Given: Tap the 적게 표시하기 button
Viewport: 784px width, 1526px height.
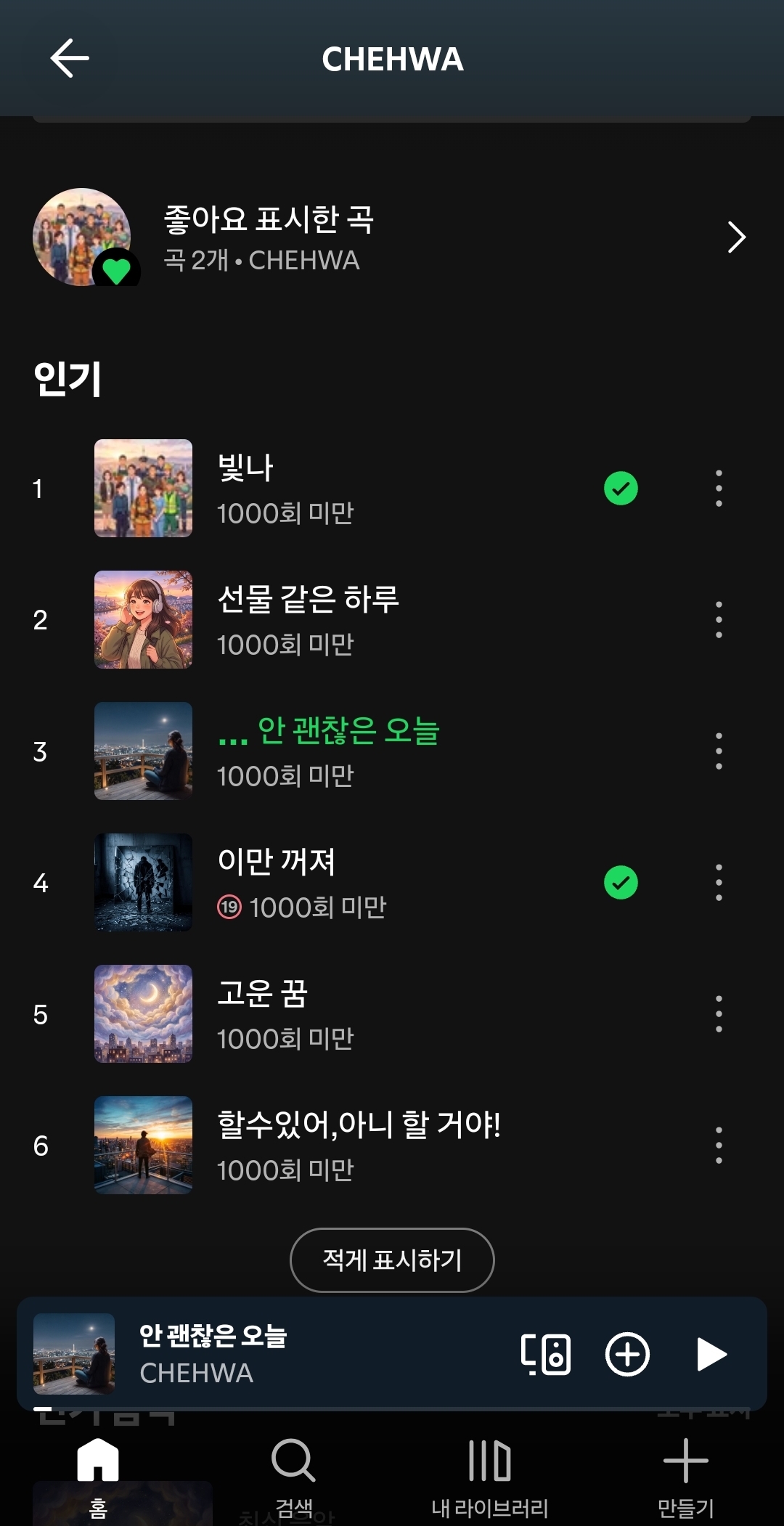Looking at the screenshot, I should tap(392, 1260).
